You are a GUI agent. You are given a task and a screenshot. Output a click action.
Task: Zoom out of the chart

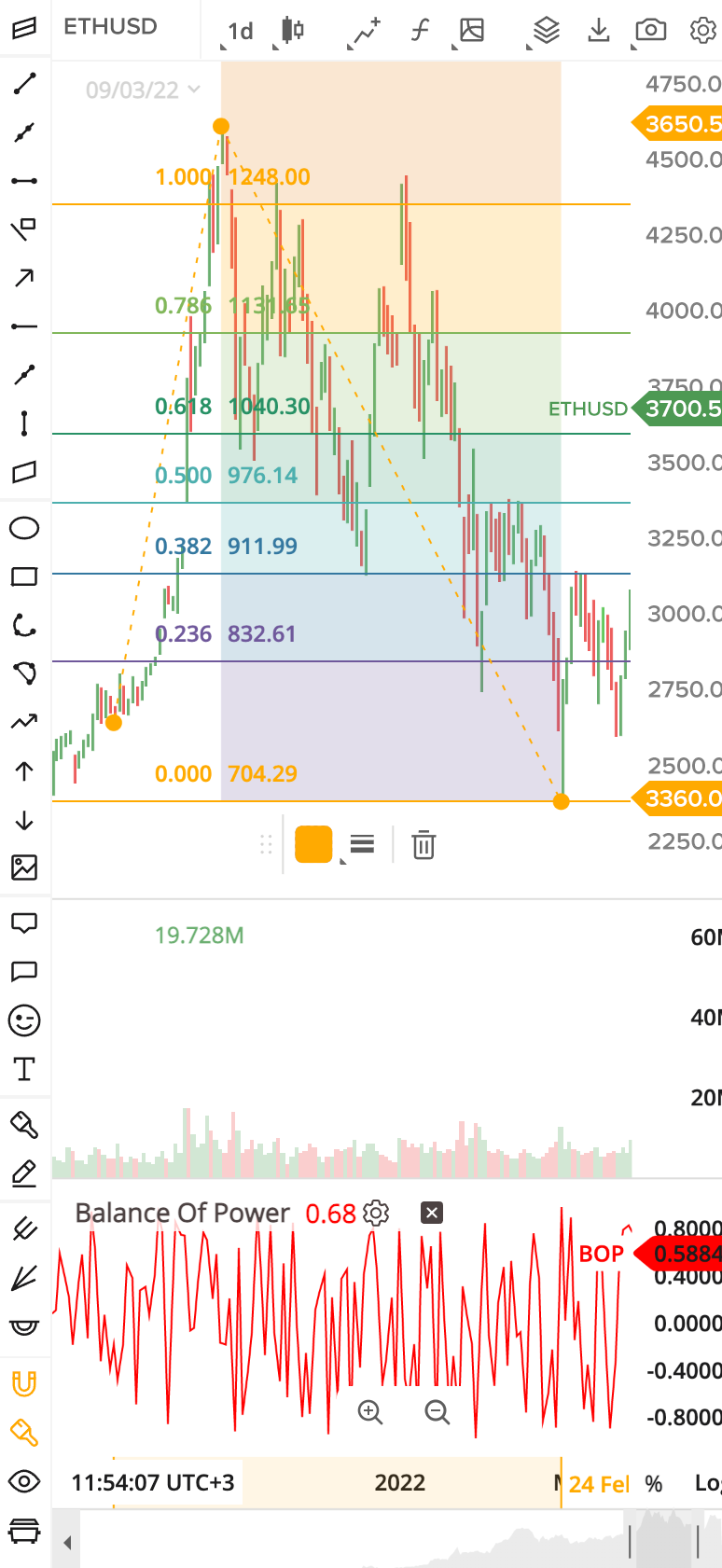pyautogui.click(x=437, y=1412)
